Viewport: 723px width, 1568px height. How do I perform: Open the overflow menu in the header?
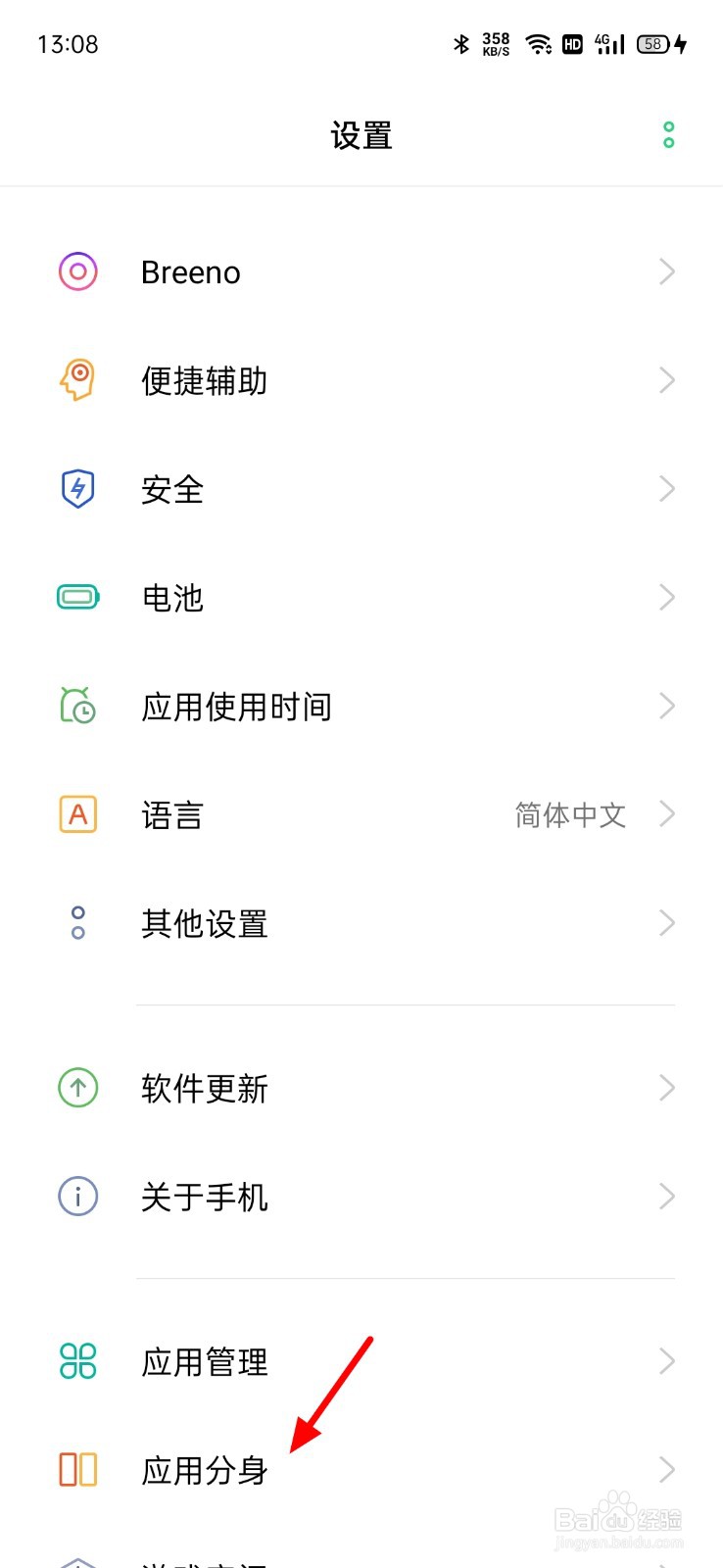click(x=668, y=135)
